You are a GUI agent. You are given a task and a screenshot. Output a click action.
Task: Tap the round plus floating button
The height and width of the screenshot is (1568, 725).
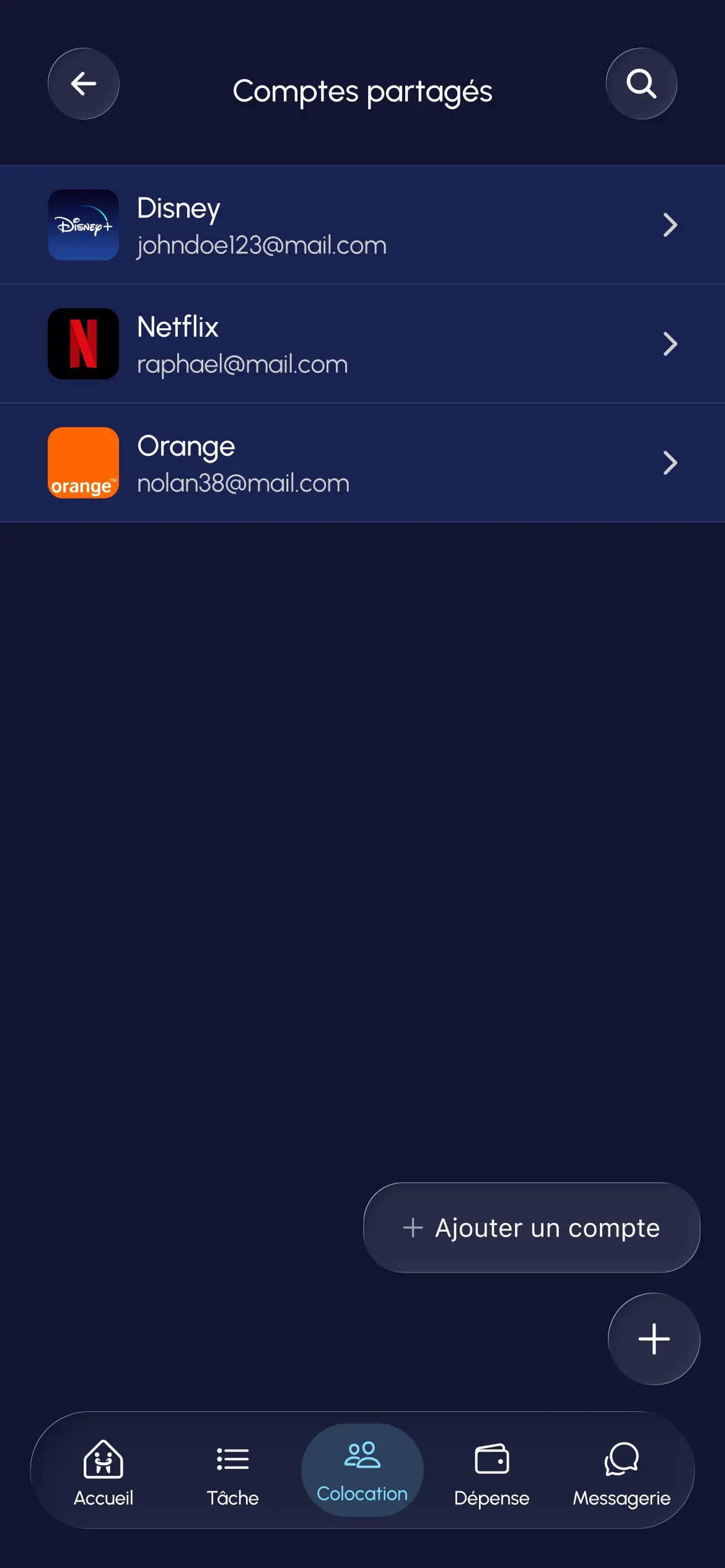pos(654,1338)
